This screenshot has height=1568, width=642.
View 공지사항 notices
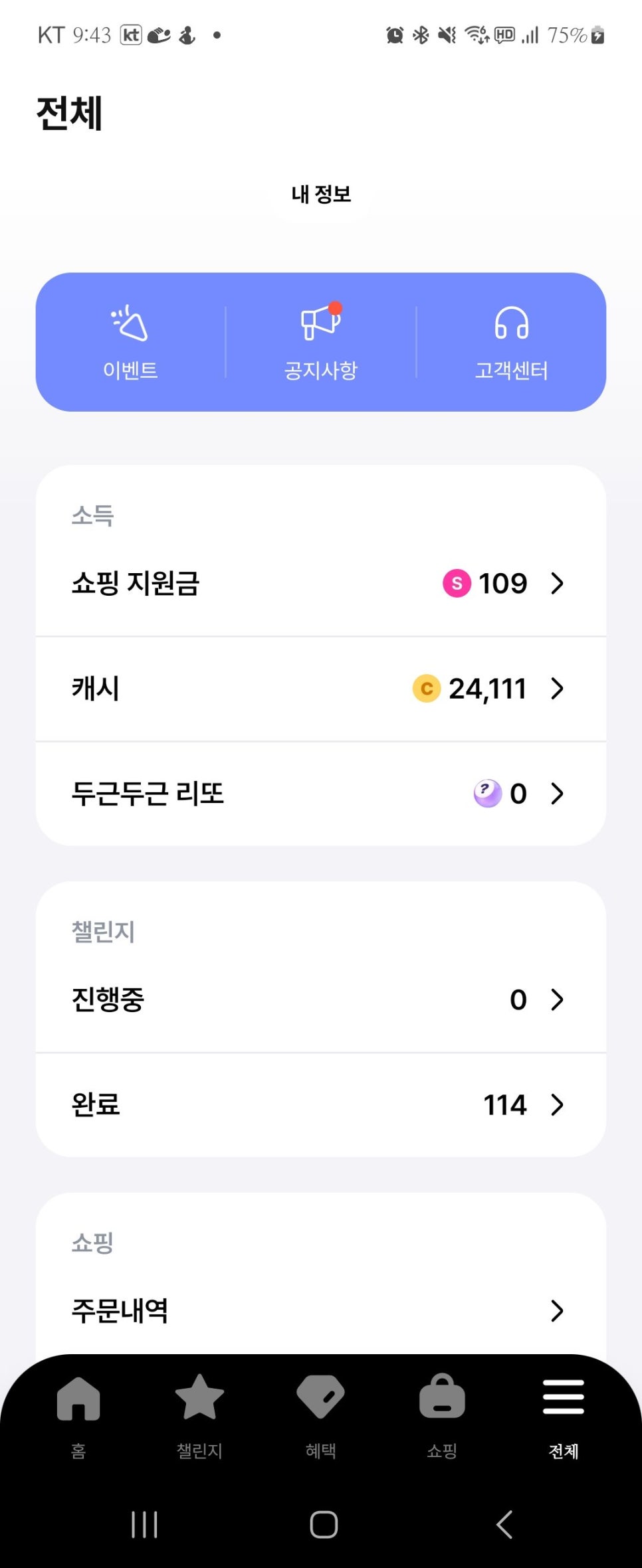pyautogui.click(x=321, y=342)
